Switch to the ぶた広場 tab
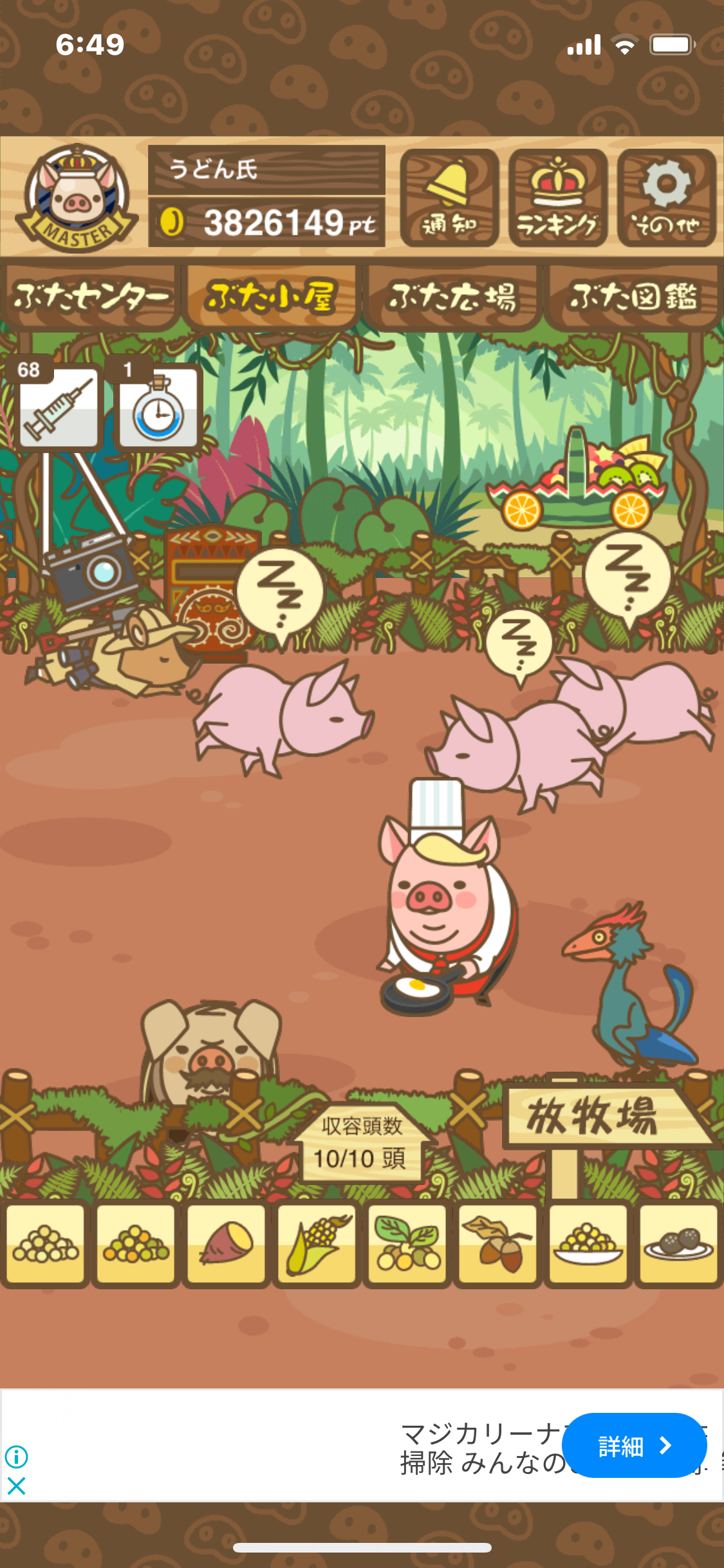This screenshot has width=724, height=1568. 452,297
